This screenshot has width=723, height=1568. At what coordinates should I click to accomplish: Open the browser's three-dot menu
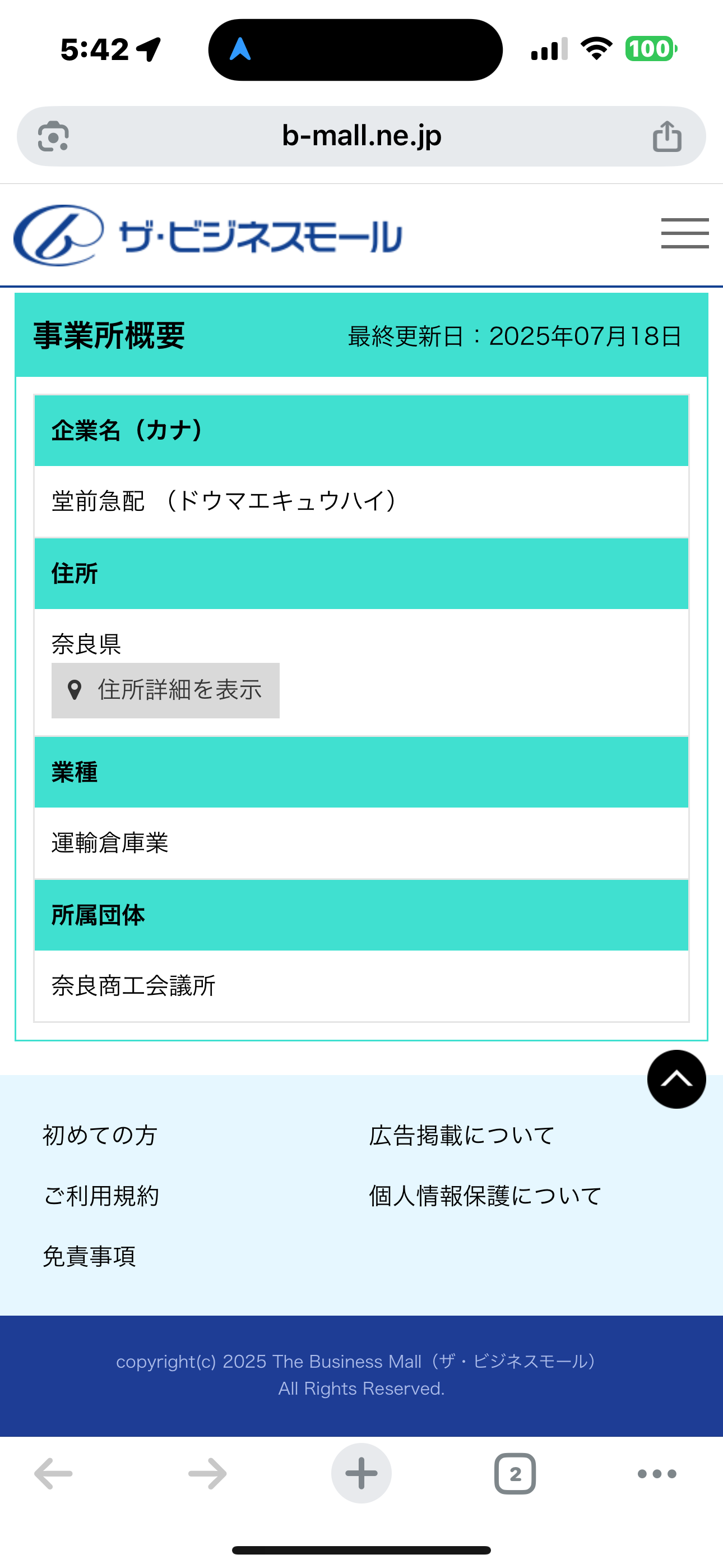pos(657,1474)
